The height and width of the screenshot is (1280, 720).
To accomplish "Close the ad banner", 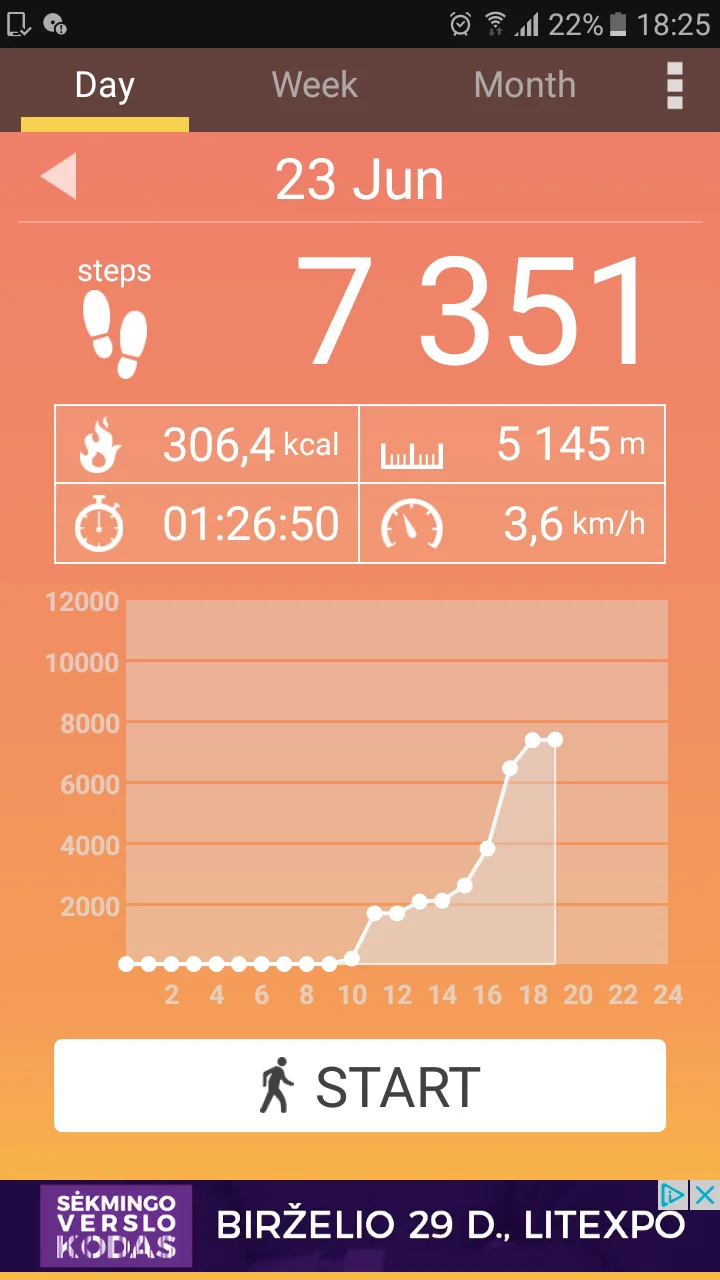I will (706, 1194).
